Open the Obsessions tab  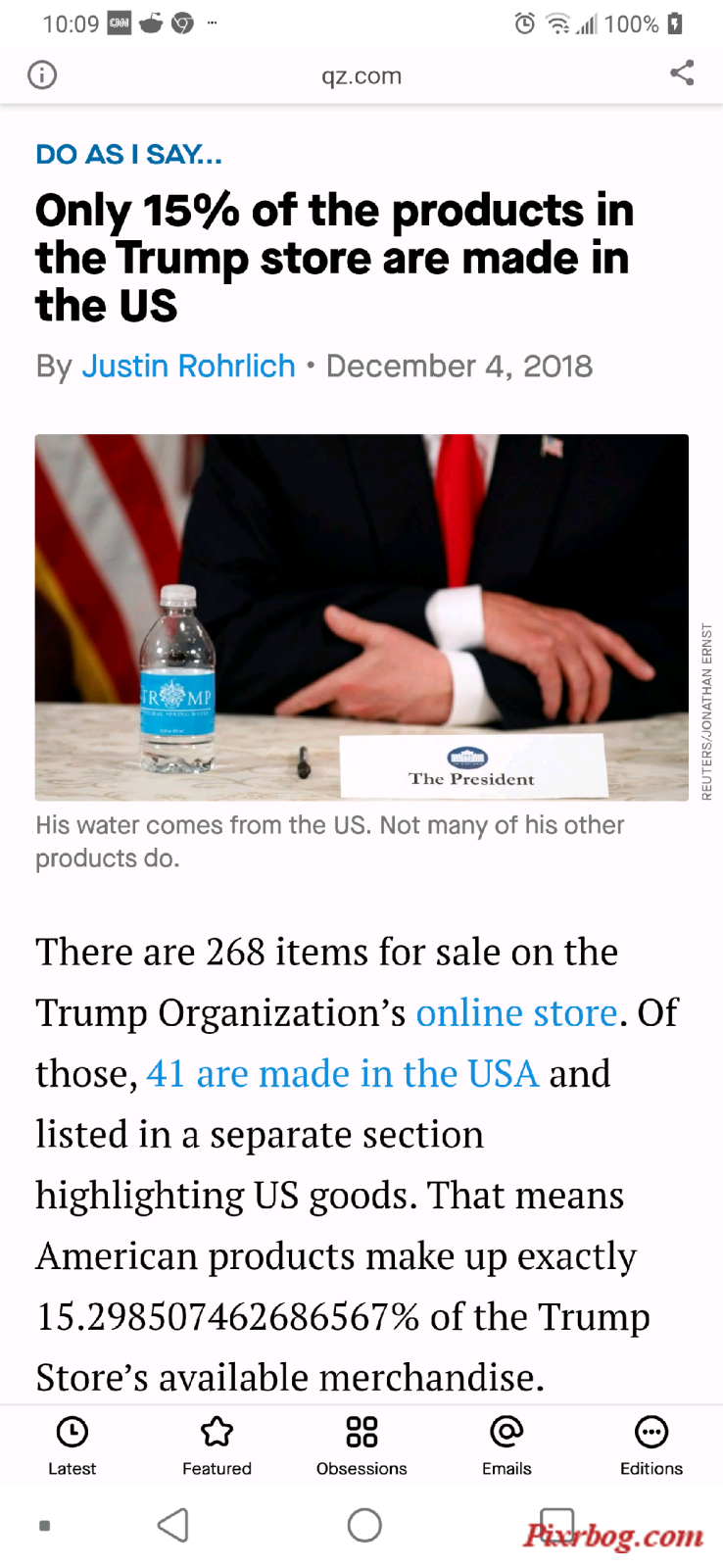[361, 1445]
